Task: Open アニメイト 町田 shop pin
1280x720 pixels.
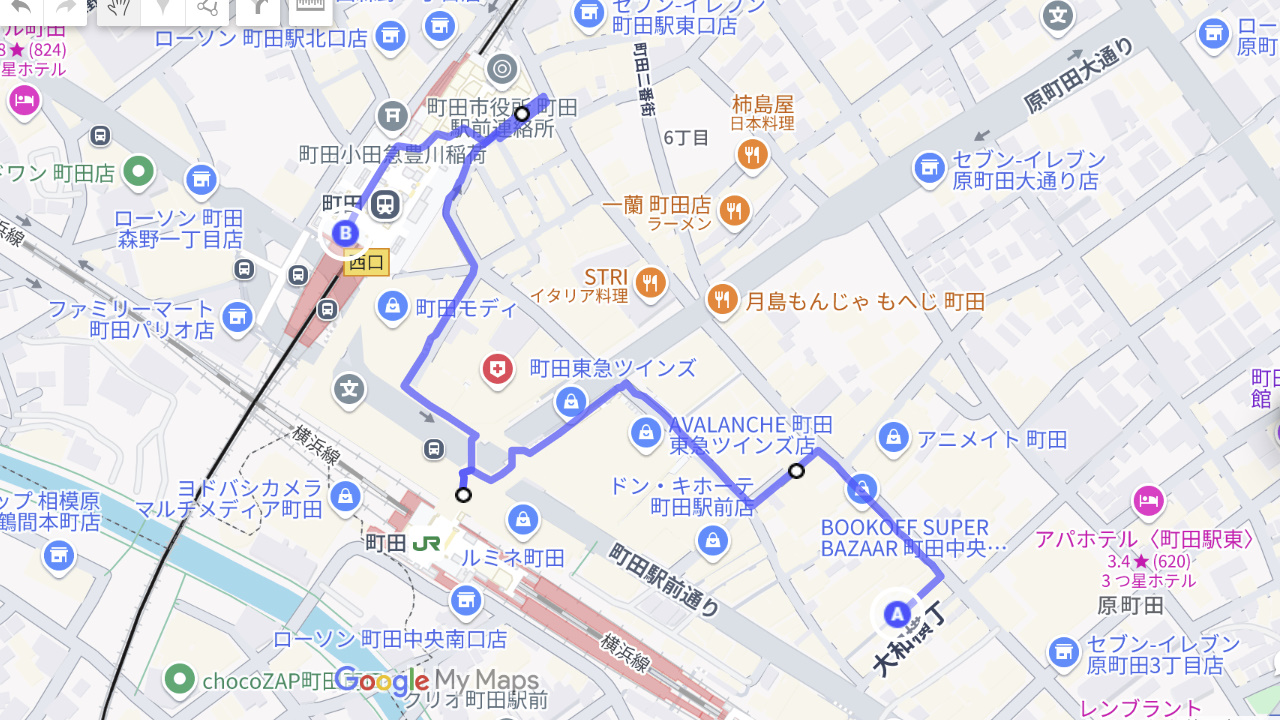Action: click(x=892, y=436)
